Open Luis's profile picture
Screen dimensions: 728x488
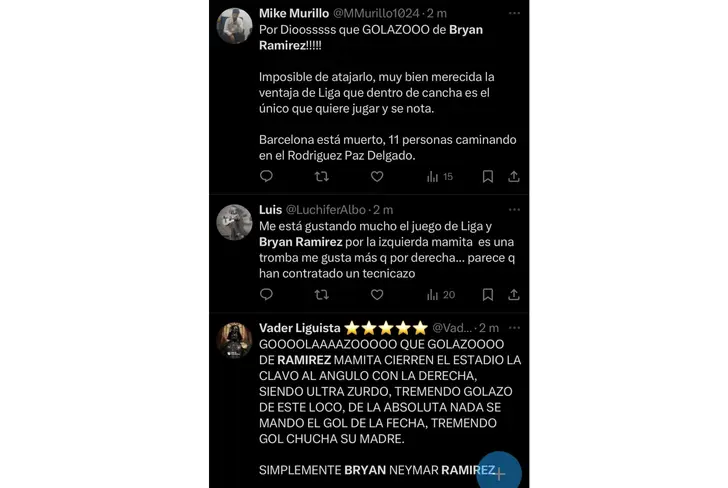tap(234, 222)
